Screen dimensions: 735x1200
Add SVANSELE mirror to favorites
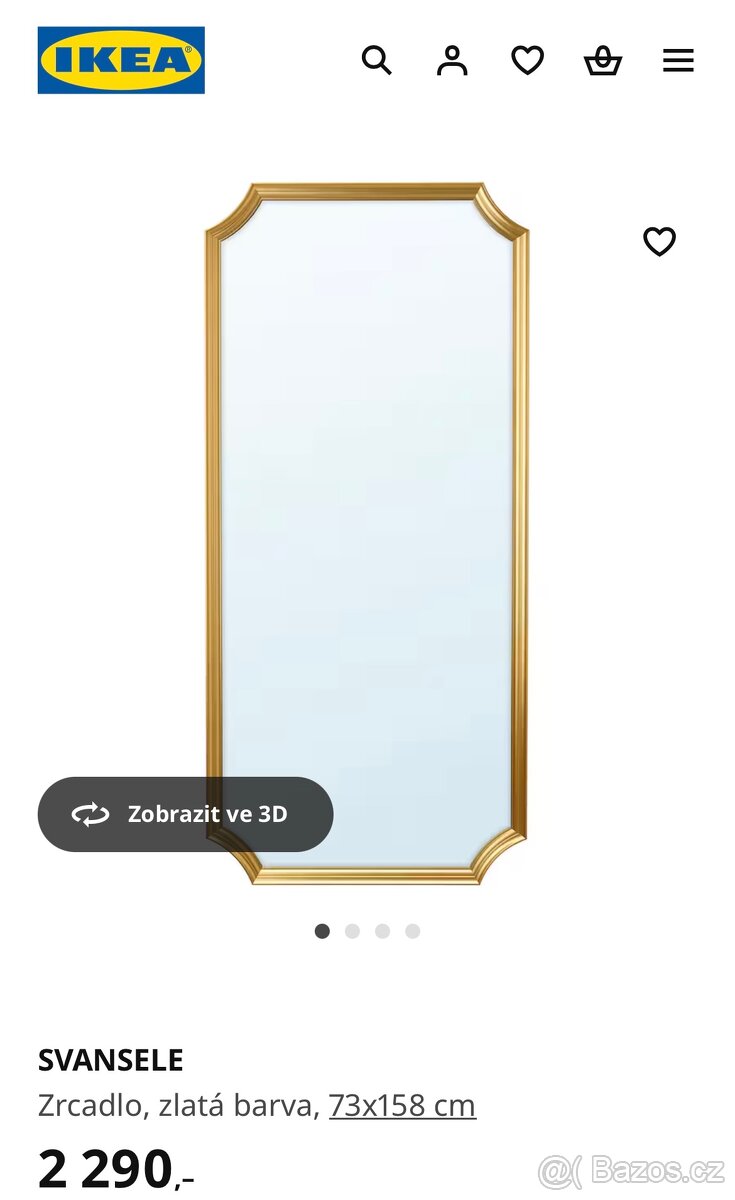point(659,241)
